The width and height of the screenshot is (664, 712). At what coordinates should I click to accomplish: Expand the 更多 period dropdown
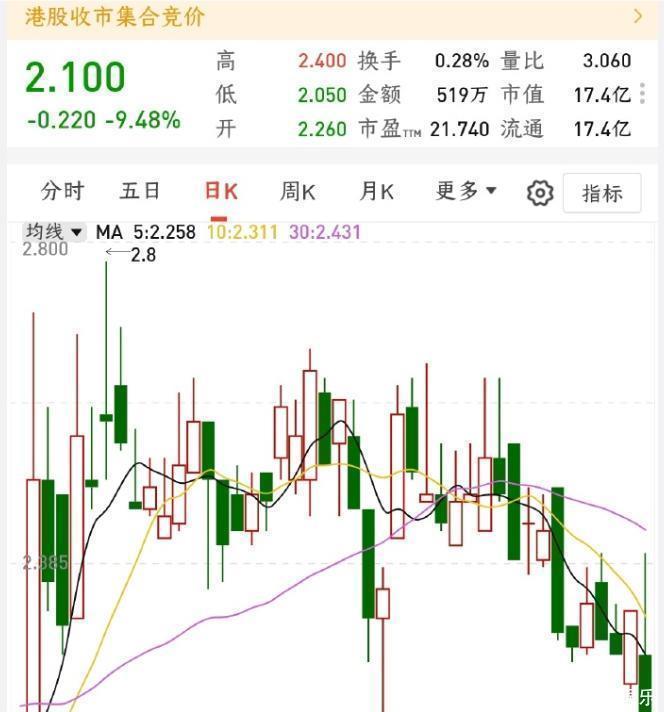[x=466, y=192]
